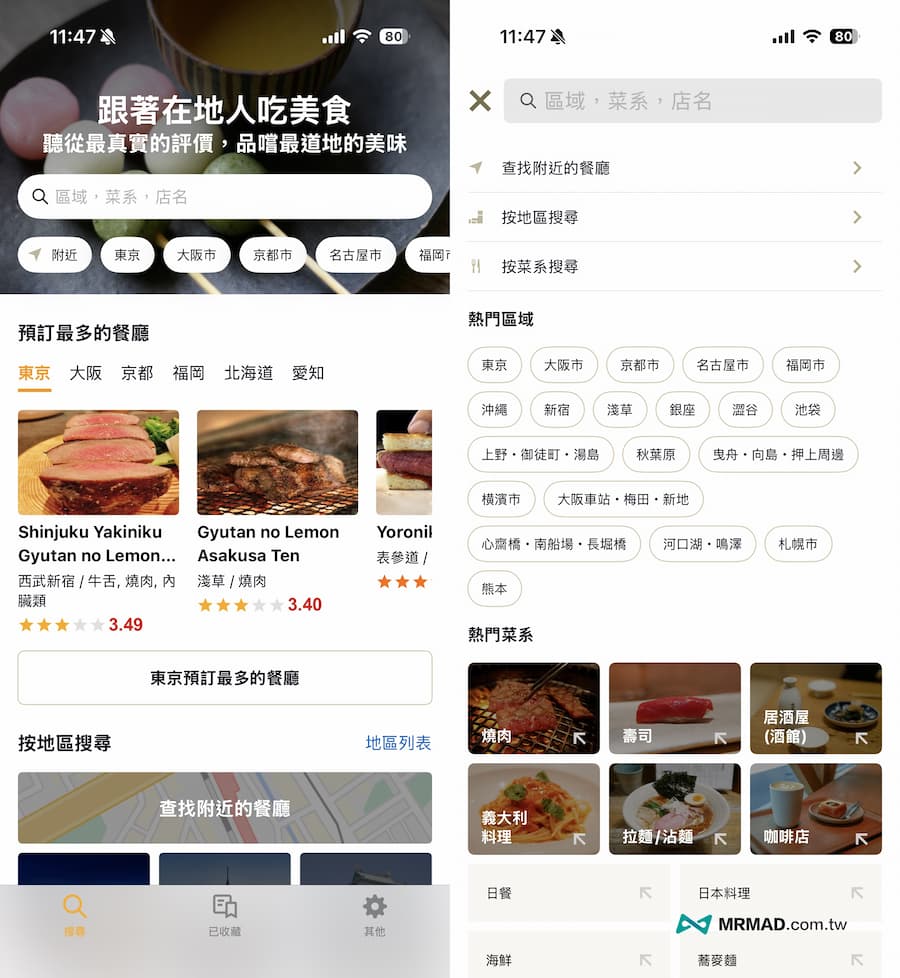
Task: Click the map icon beside 按地區搜尋
Action: click(x=478, y=217)
